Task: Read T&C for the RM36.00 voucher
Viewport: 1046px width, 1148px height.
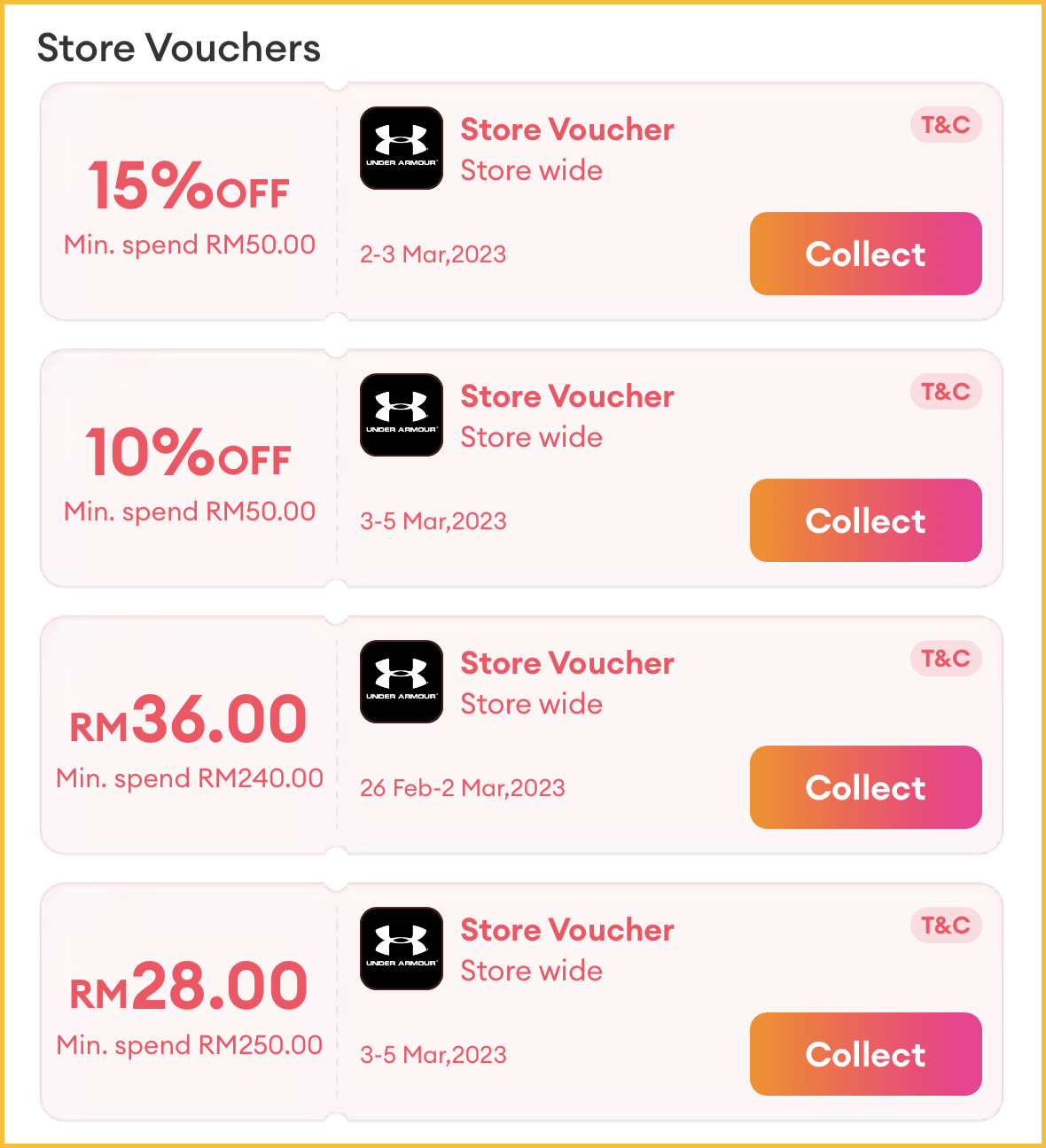Action: coord(945,659)
